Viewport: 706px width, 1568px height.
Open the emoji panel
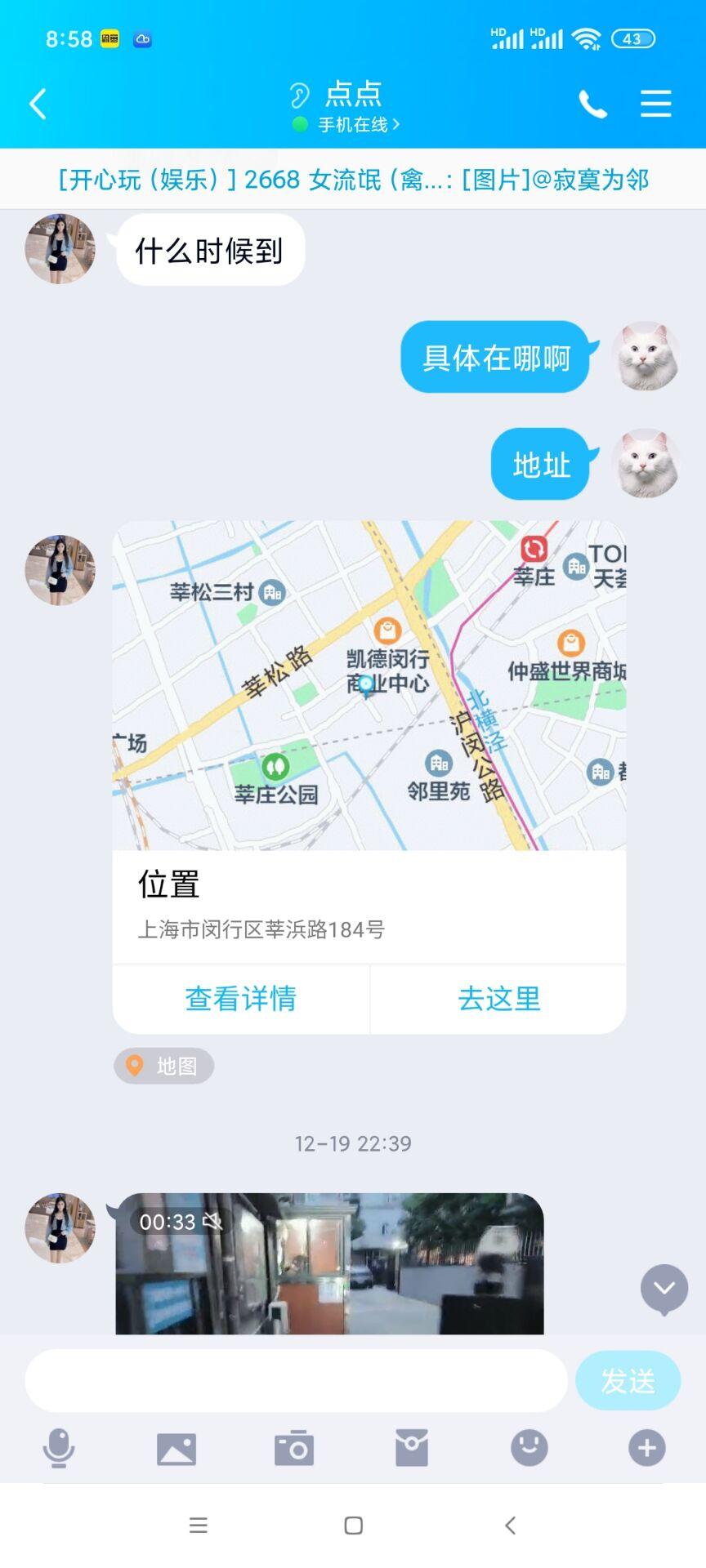pyautogui.click(x=529, y=1448)
